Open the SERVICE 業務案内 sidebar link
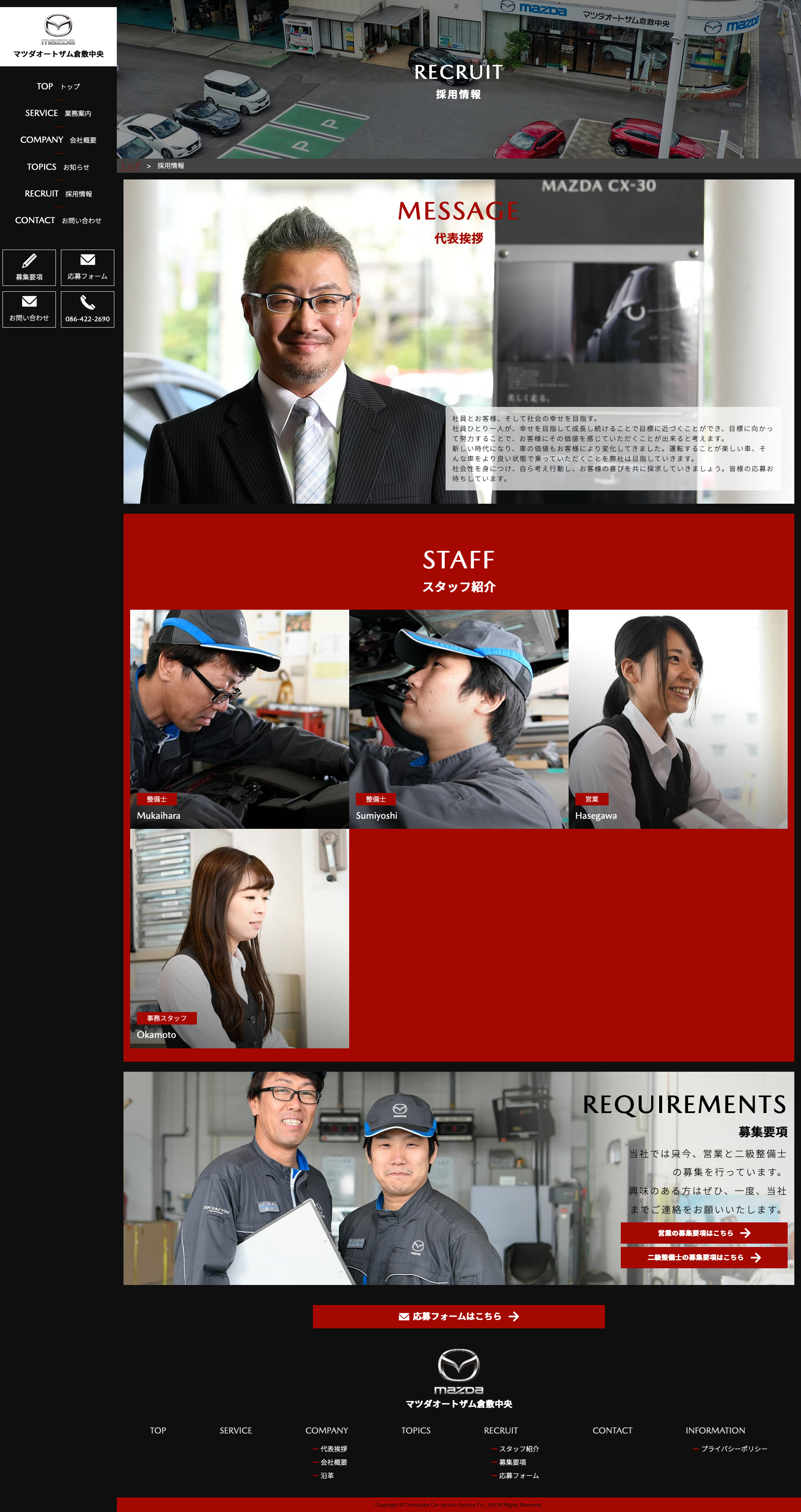The image size is (801, 1512). point(58,113)
